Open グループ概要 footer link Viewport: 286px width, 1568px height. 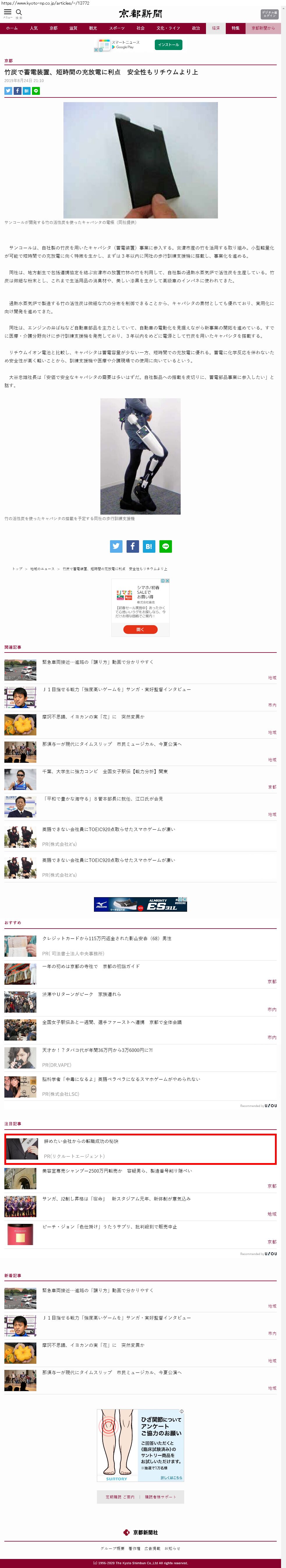point(112,1548)
